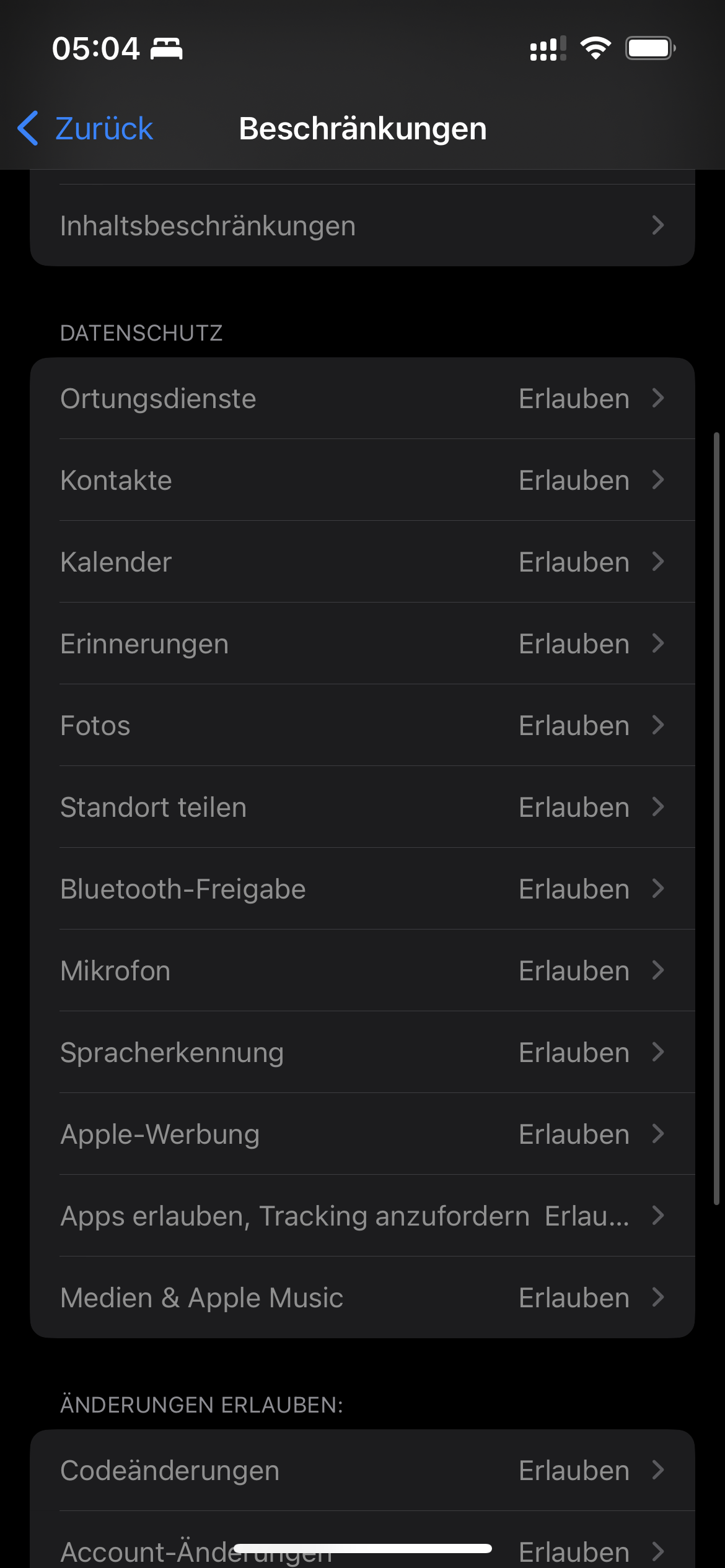Tap the Mikrofon row
Screen dimensions: 725x1568
click(x=362, y=971)
